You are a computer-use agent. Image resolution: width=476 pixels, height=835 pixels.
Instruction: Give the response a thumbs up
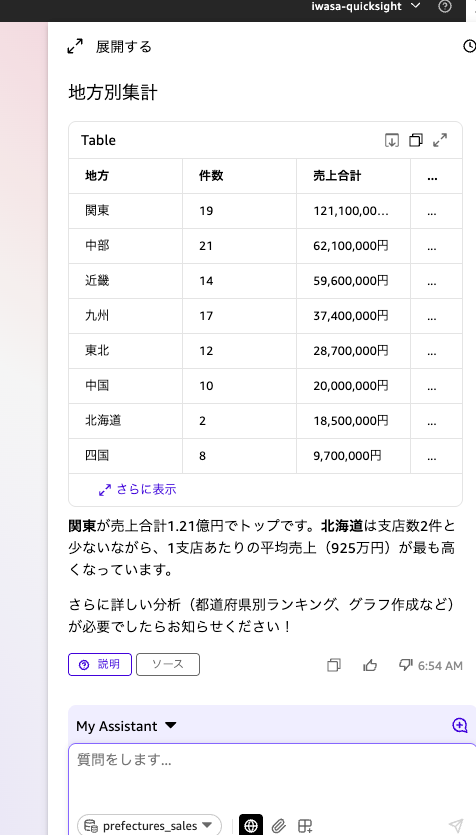(x=370, y=665)
